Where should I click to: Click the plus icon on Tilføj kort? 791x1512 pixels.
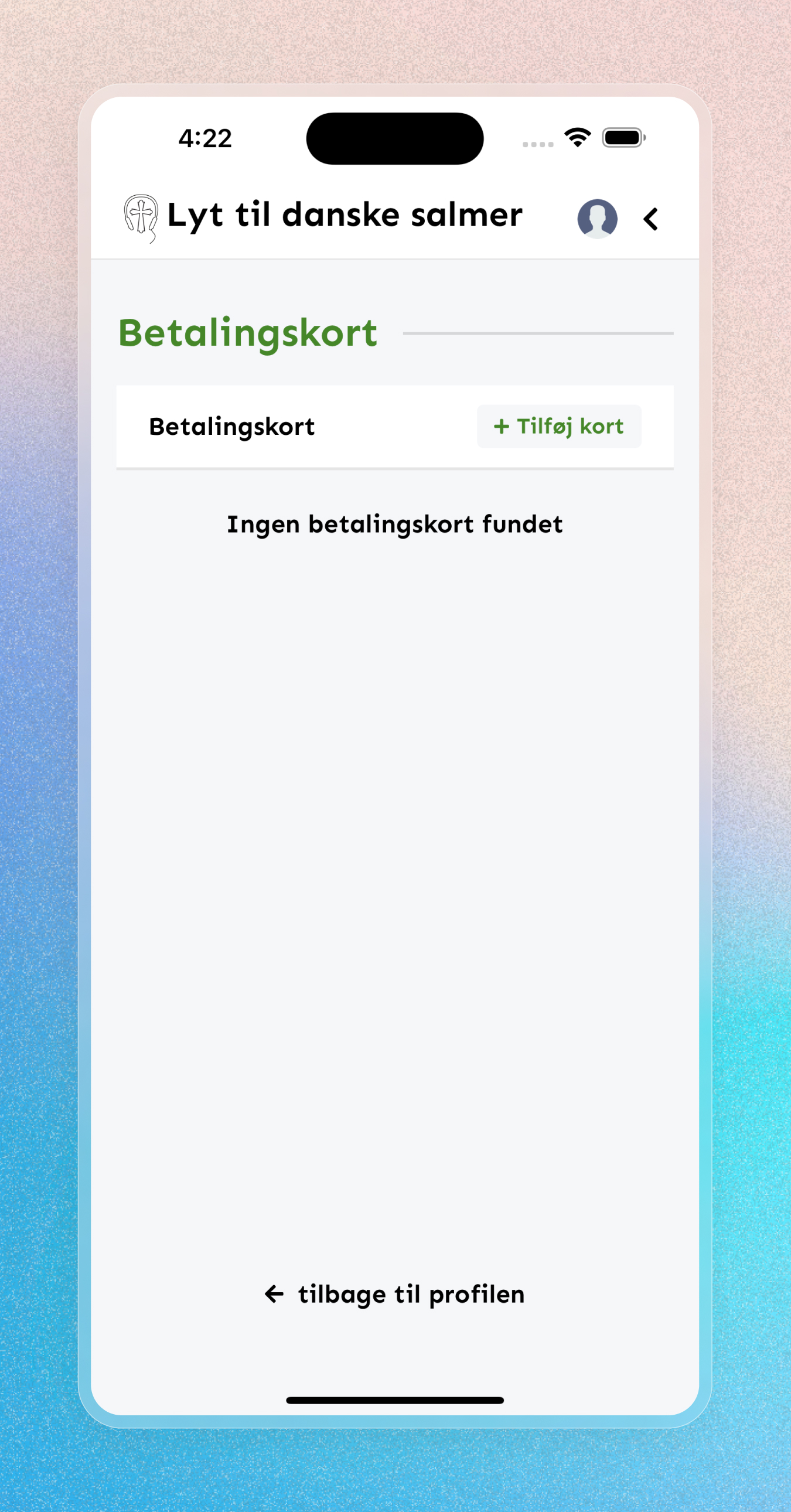(502, 427)
